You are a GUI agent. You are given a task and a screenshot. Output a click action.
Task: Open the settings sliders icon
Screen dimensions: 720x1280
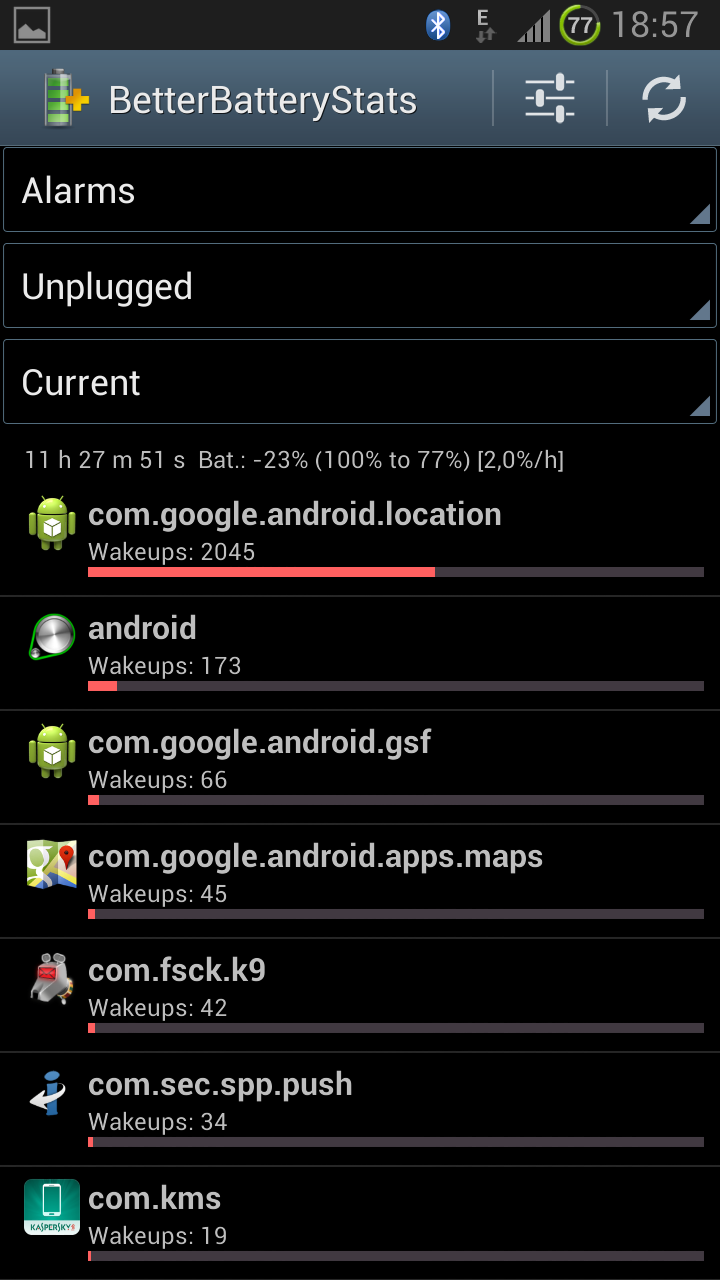click(x=550, y=98)
